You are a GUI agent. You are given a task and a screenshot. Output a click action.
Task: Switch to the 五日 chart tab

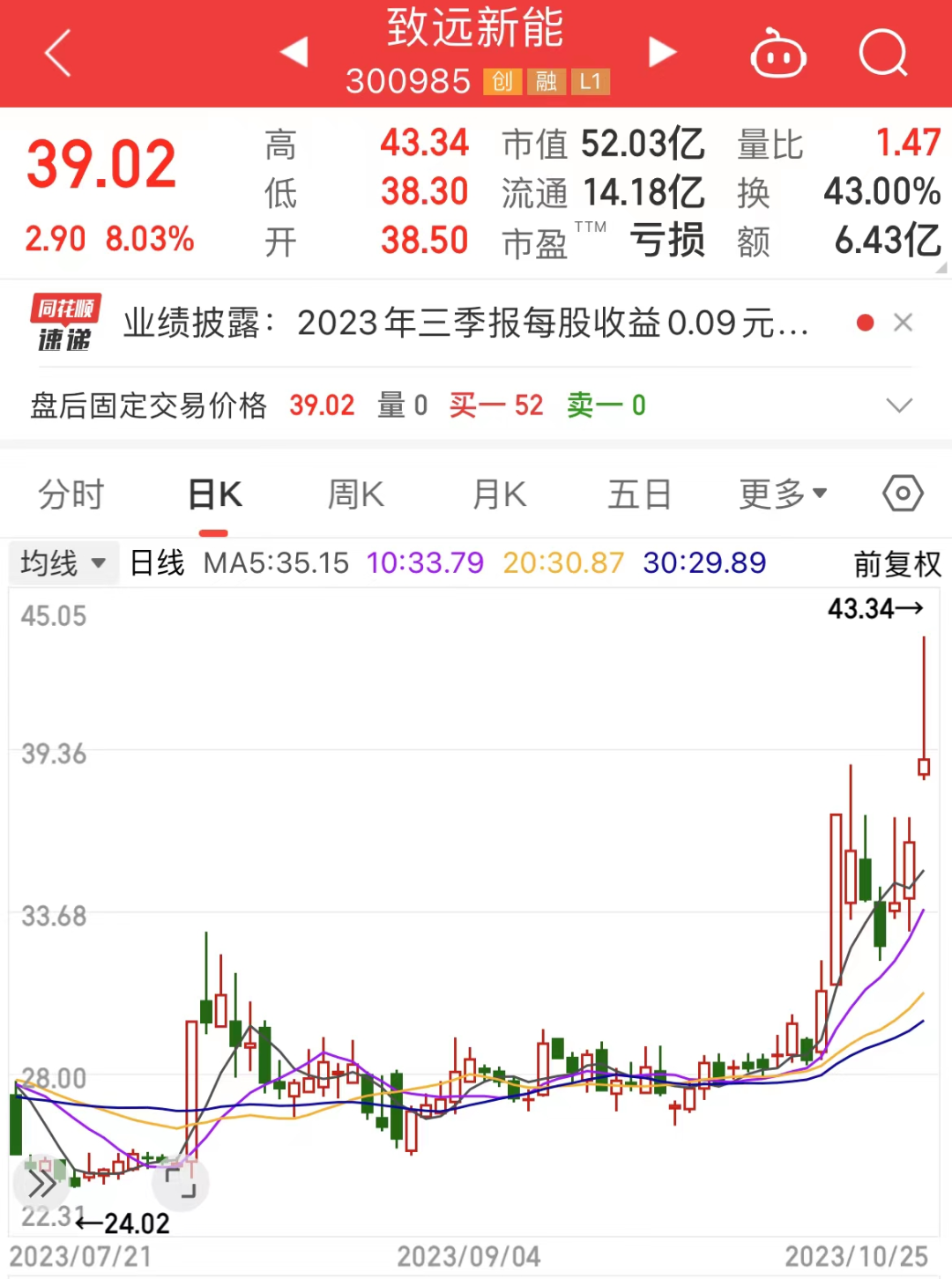coord(639,494)
